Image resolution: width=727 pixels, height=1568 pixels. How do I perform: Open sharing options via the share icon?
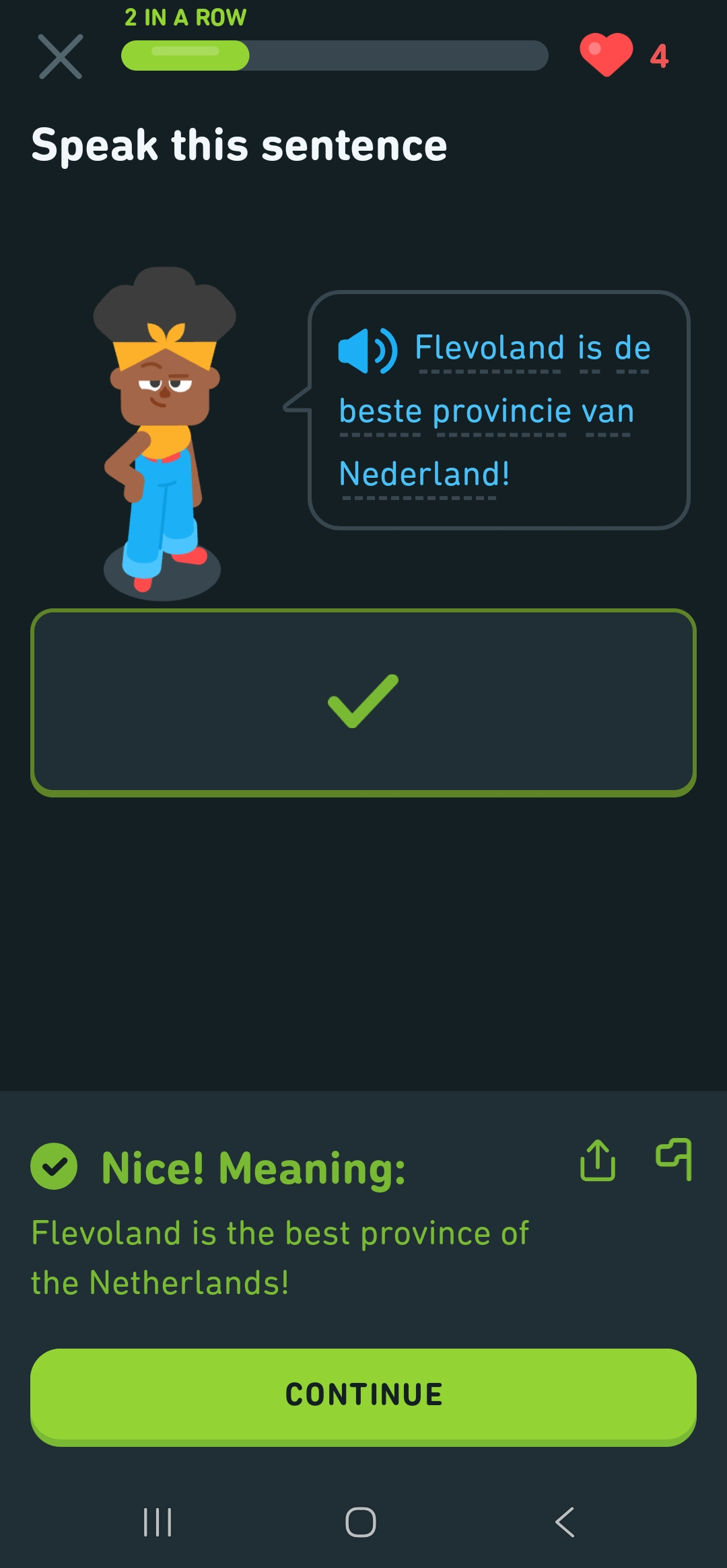click(598, 1160)
